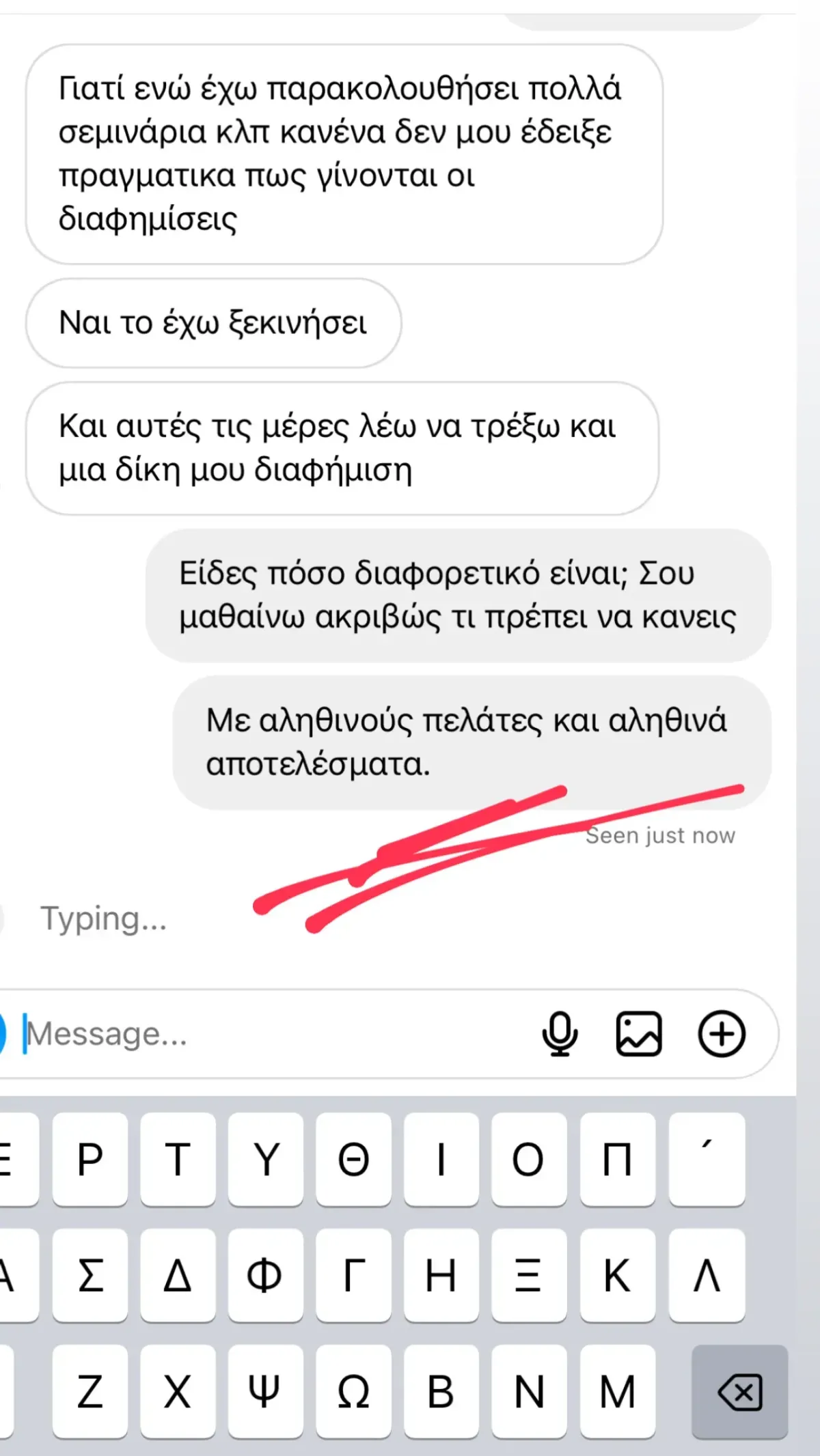820x1456 pixels.
Task: Open the plus menu for more attachments
Action: 721,1034
